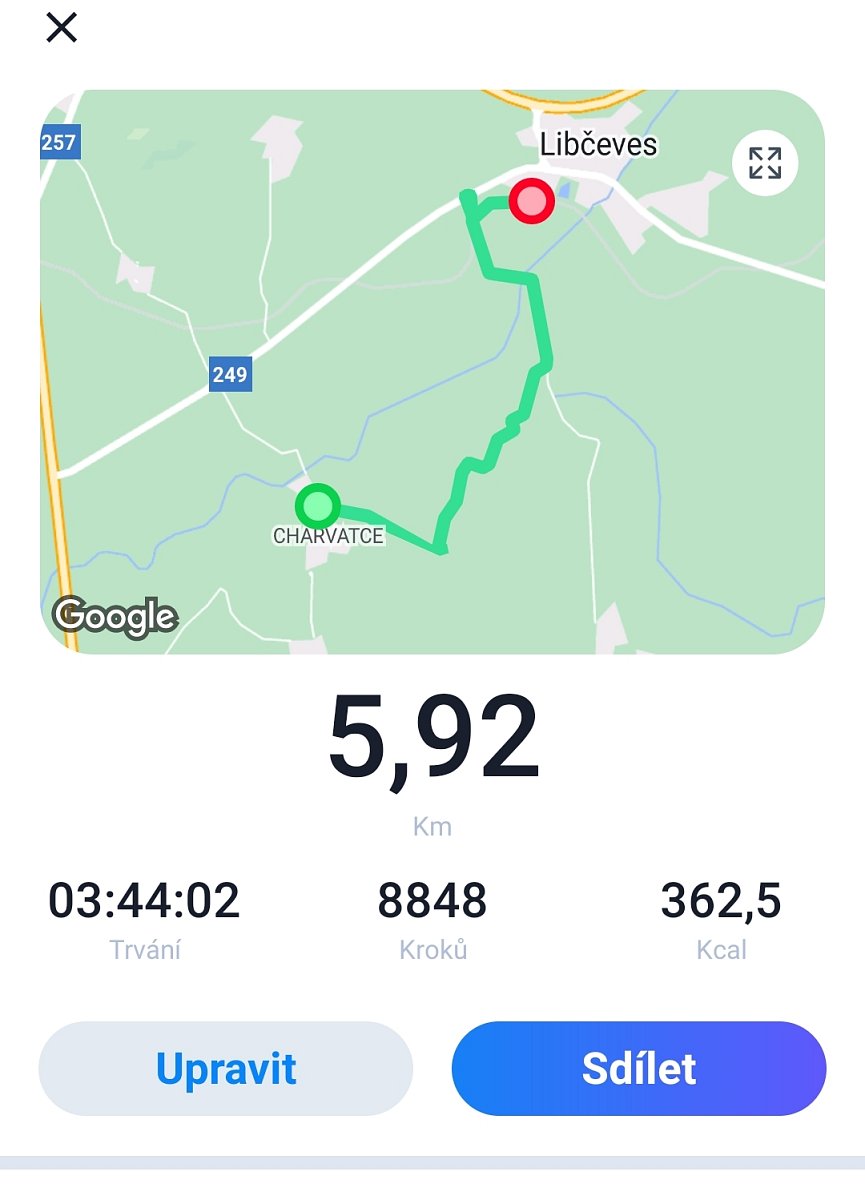
Task: Share the activity with Sdílet button
Action: coord(639,1068)
